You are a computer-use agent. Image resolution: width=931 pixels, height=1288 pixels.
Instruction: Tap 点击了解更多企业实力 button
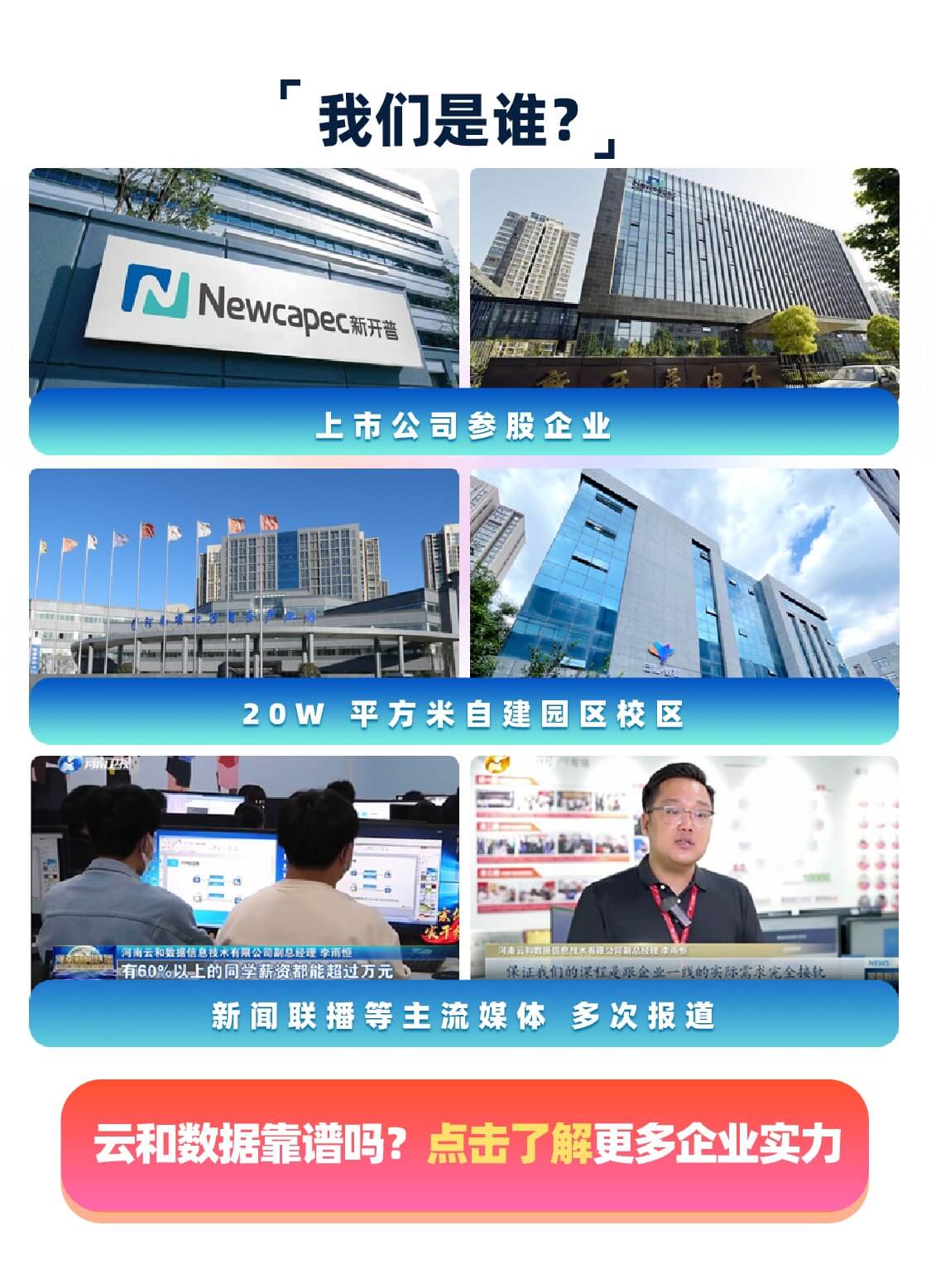[x=465, y=1145]
